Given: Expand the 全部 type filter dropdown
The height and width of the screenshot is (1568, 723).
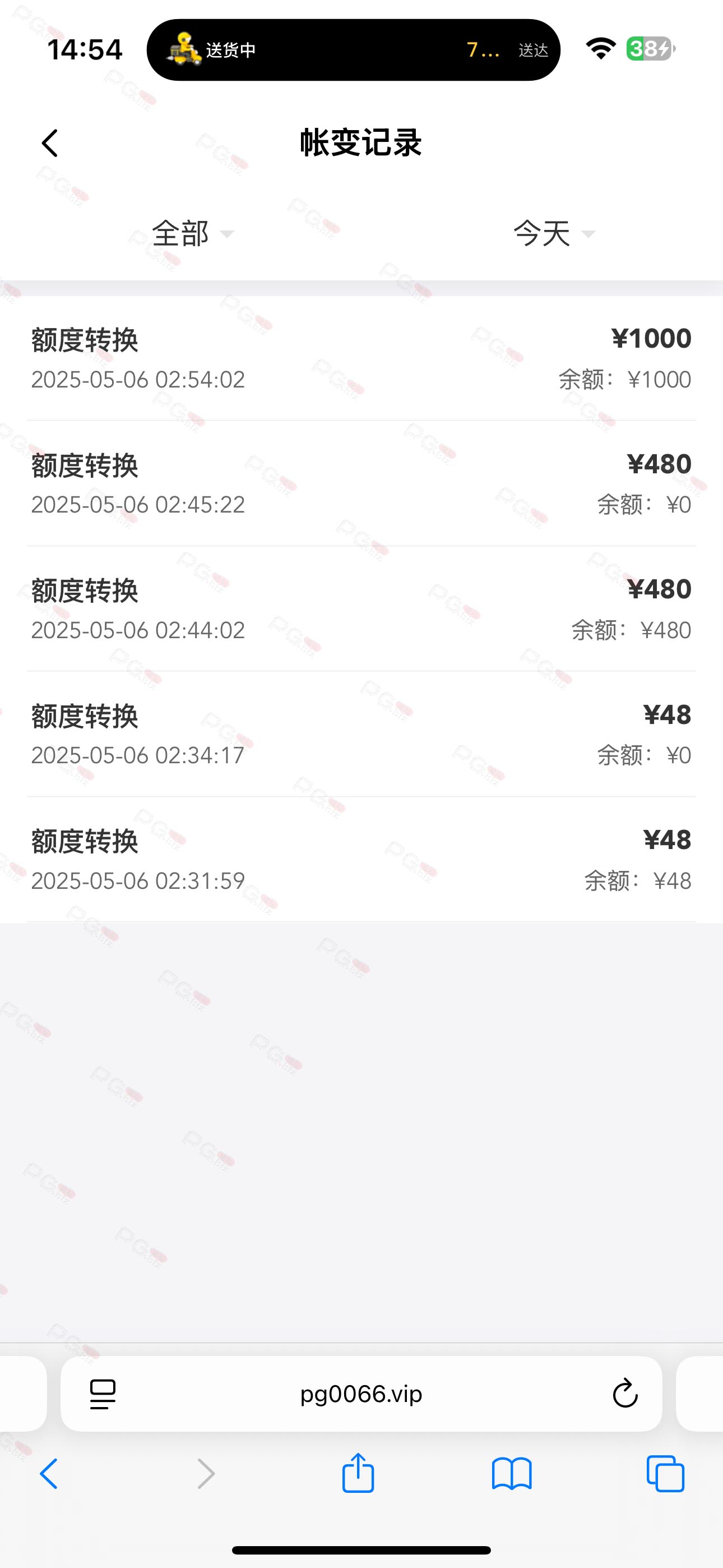Looking at the screenshot, I should [192, 234].
